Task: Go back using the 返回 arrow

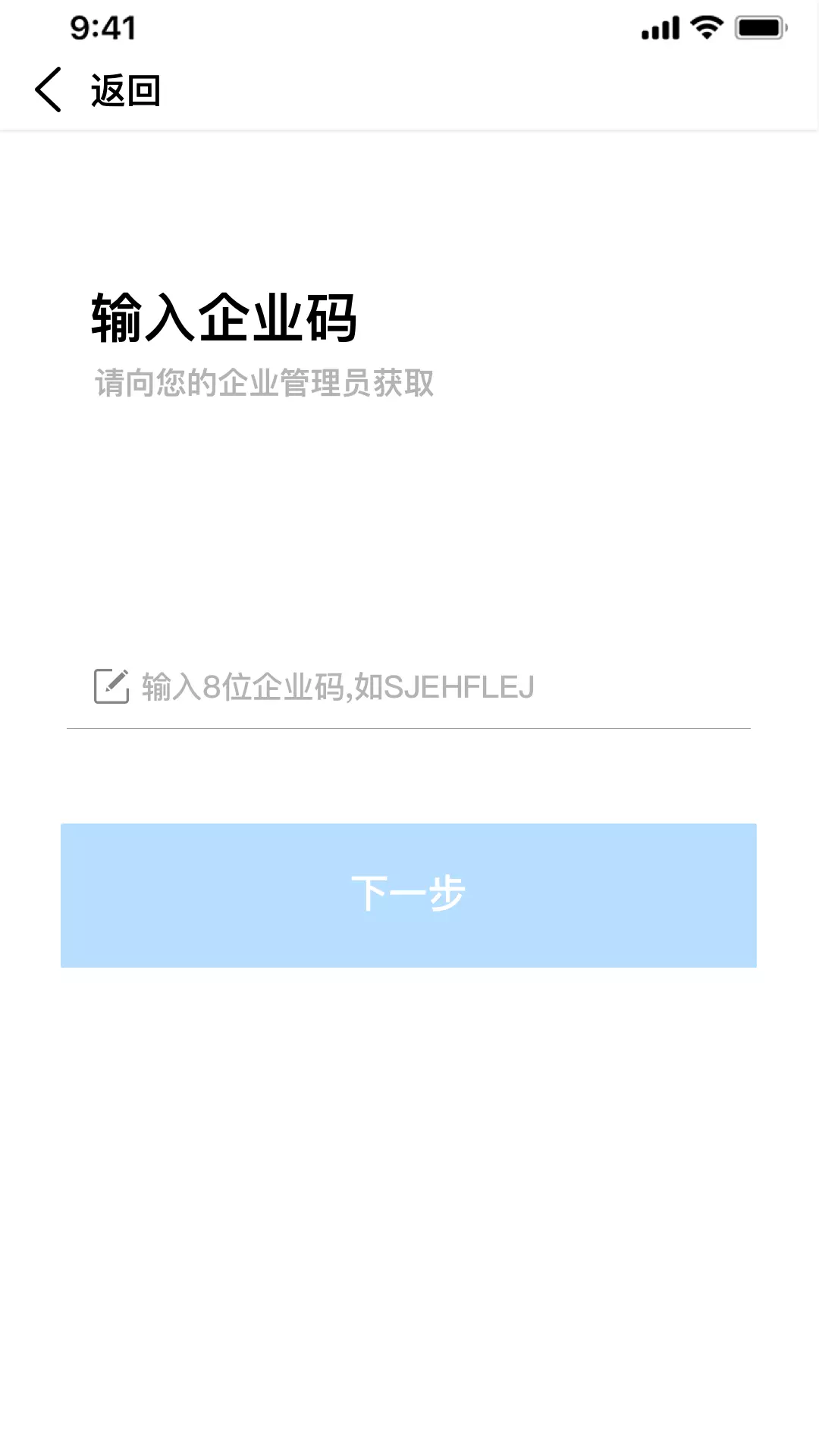Action: coord(48,89)
